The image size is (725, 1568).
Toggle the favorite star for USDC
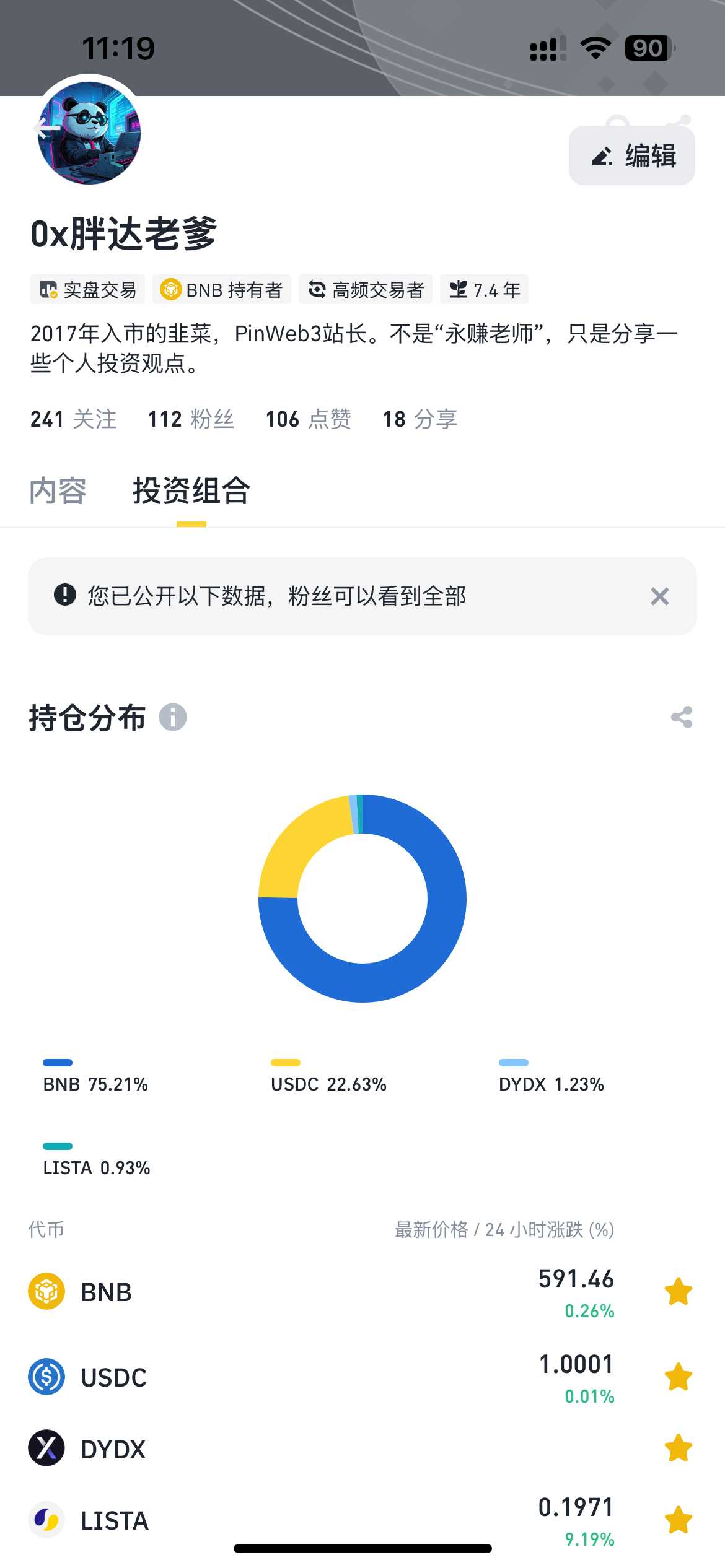679,1377
